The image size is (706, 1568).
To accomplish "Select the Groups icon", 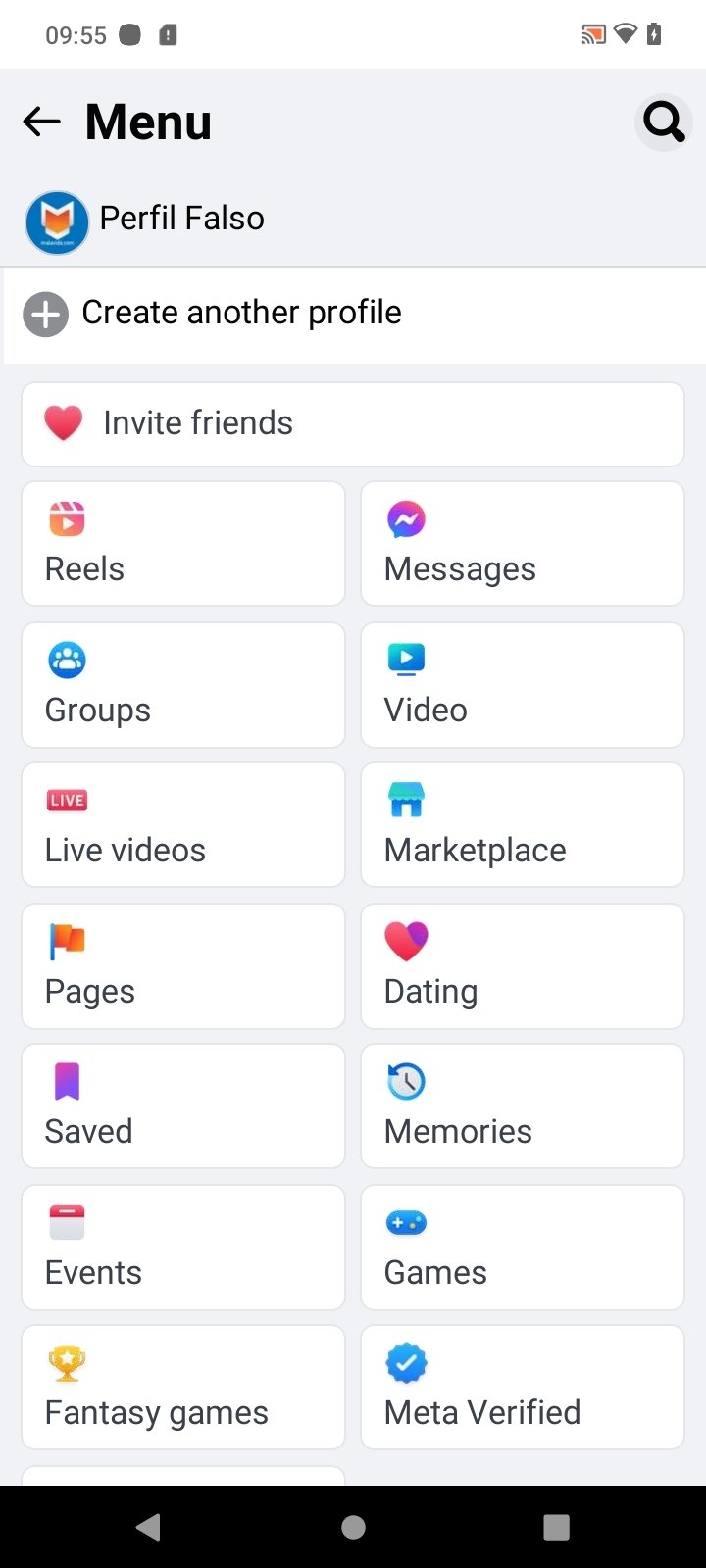I will pos(66,660).
